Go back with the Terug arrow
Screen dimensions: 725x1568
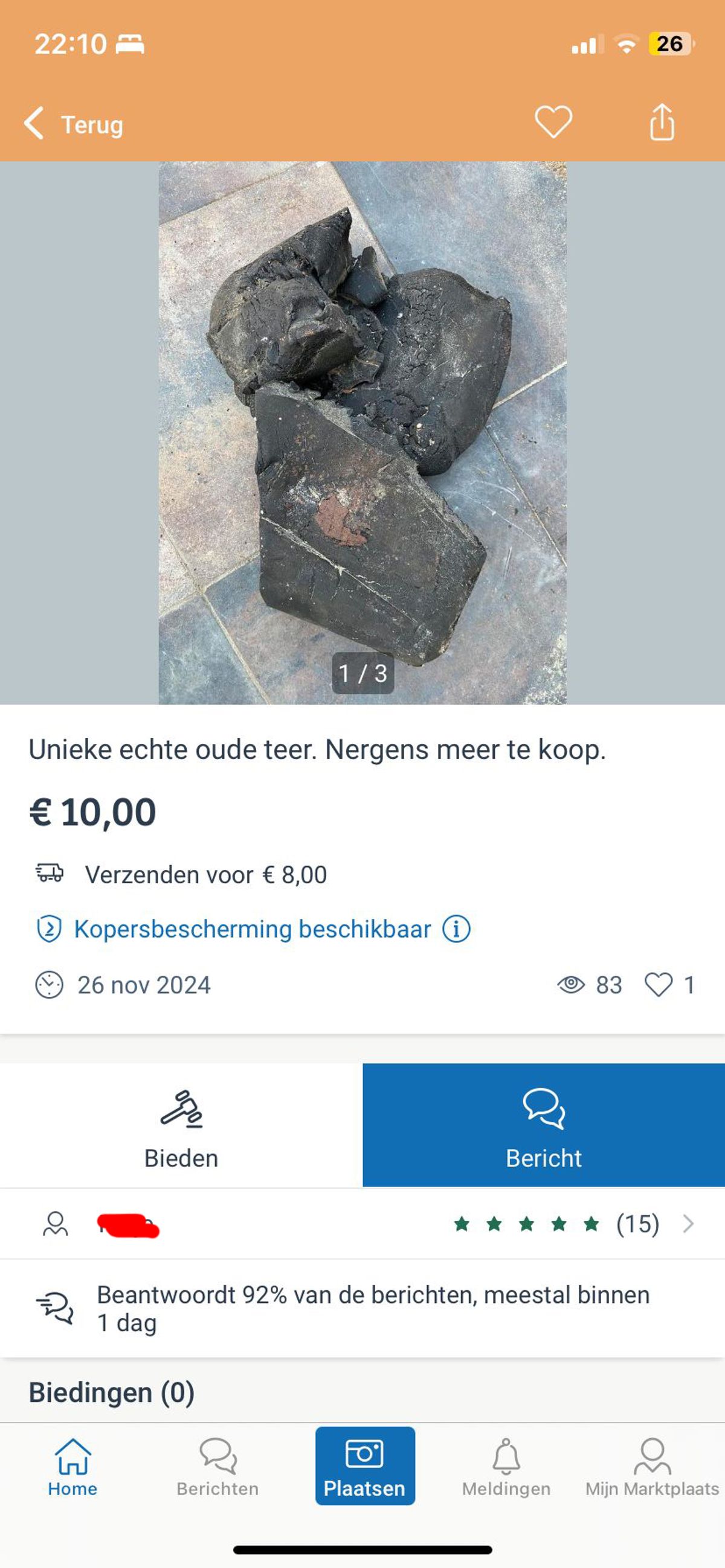pyautogui.click(x=72, y=124)
